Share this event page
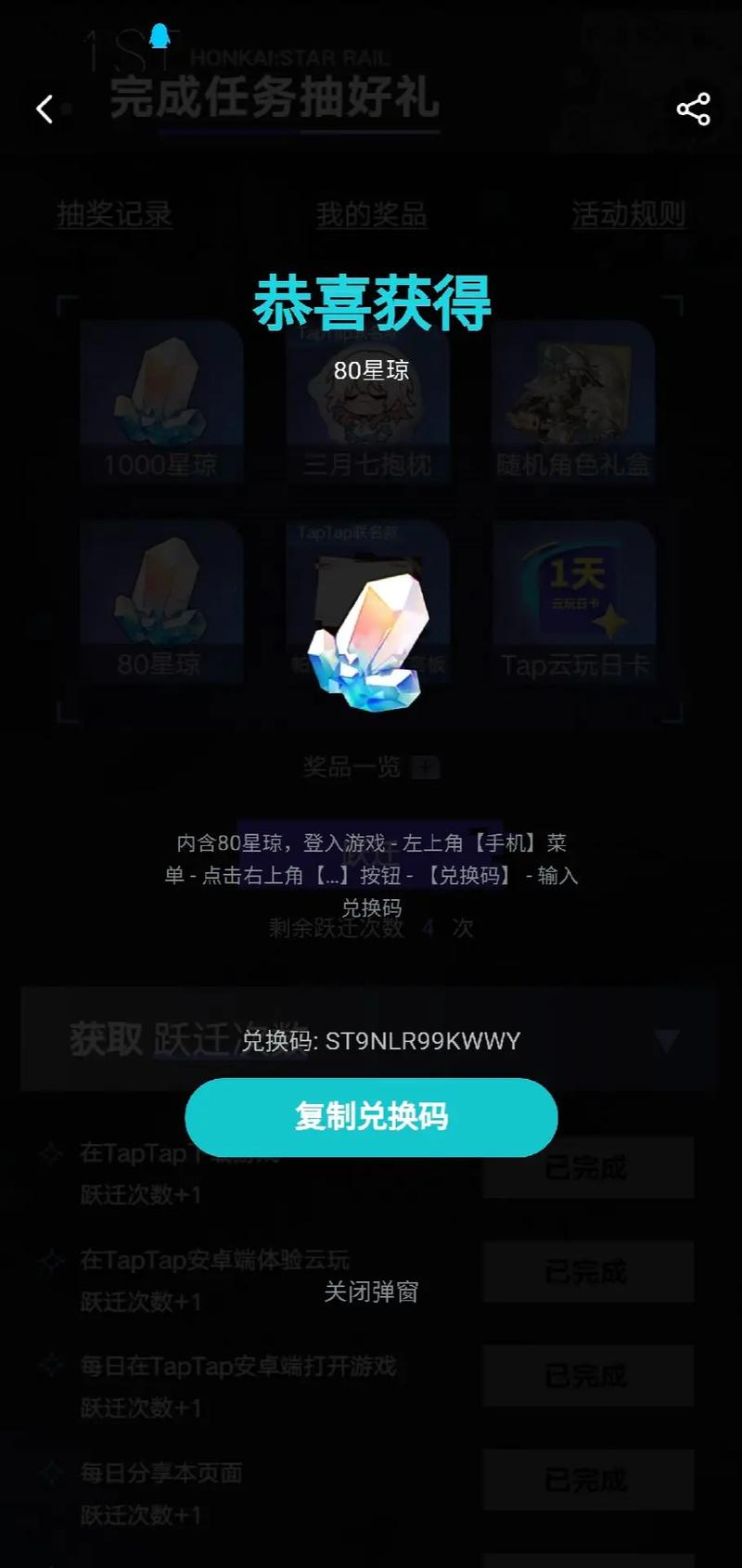This screenshot has width=742, height=1568. [x=693, y=109]
